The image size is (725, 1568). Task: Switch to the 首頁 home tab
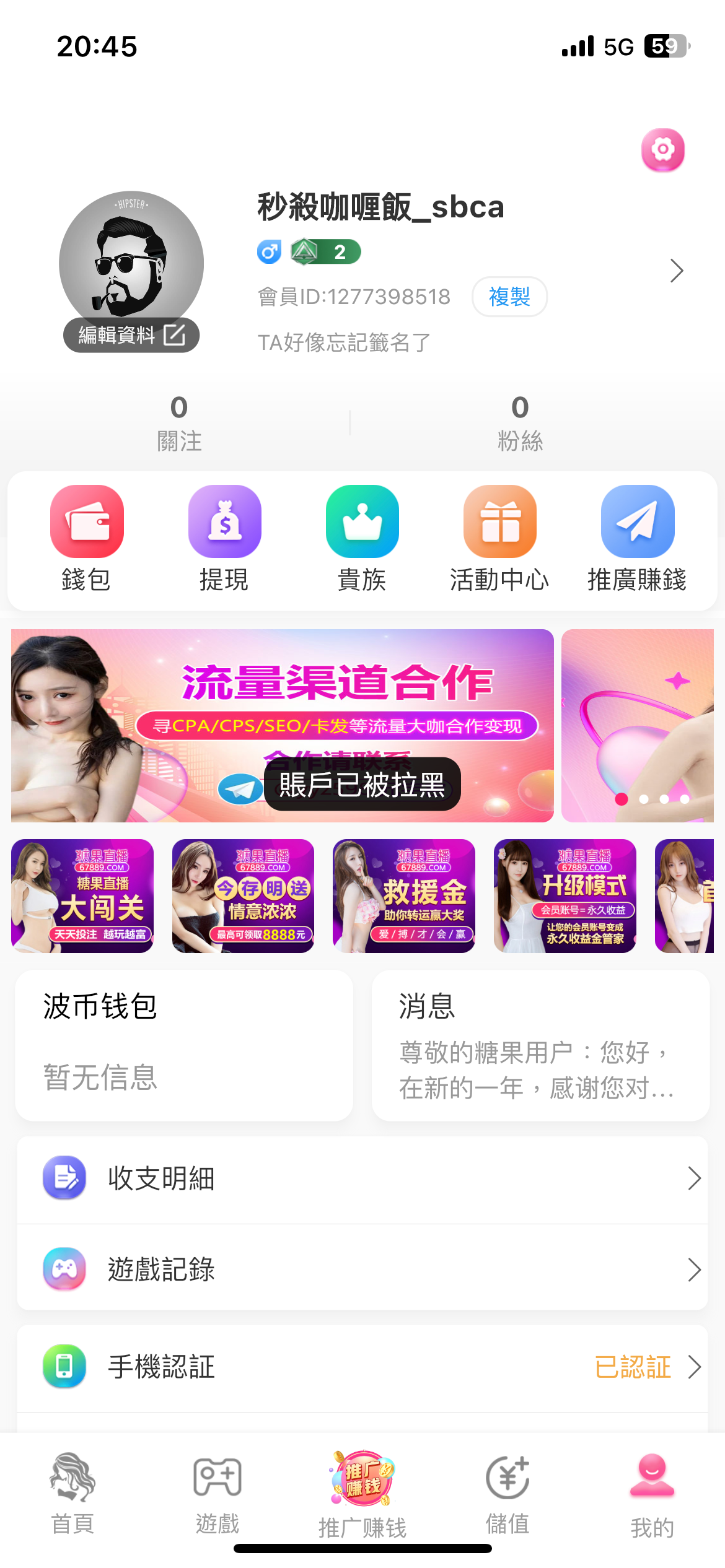pos(72,1492)
